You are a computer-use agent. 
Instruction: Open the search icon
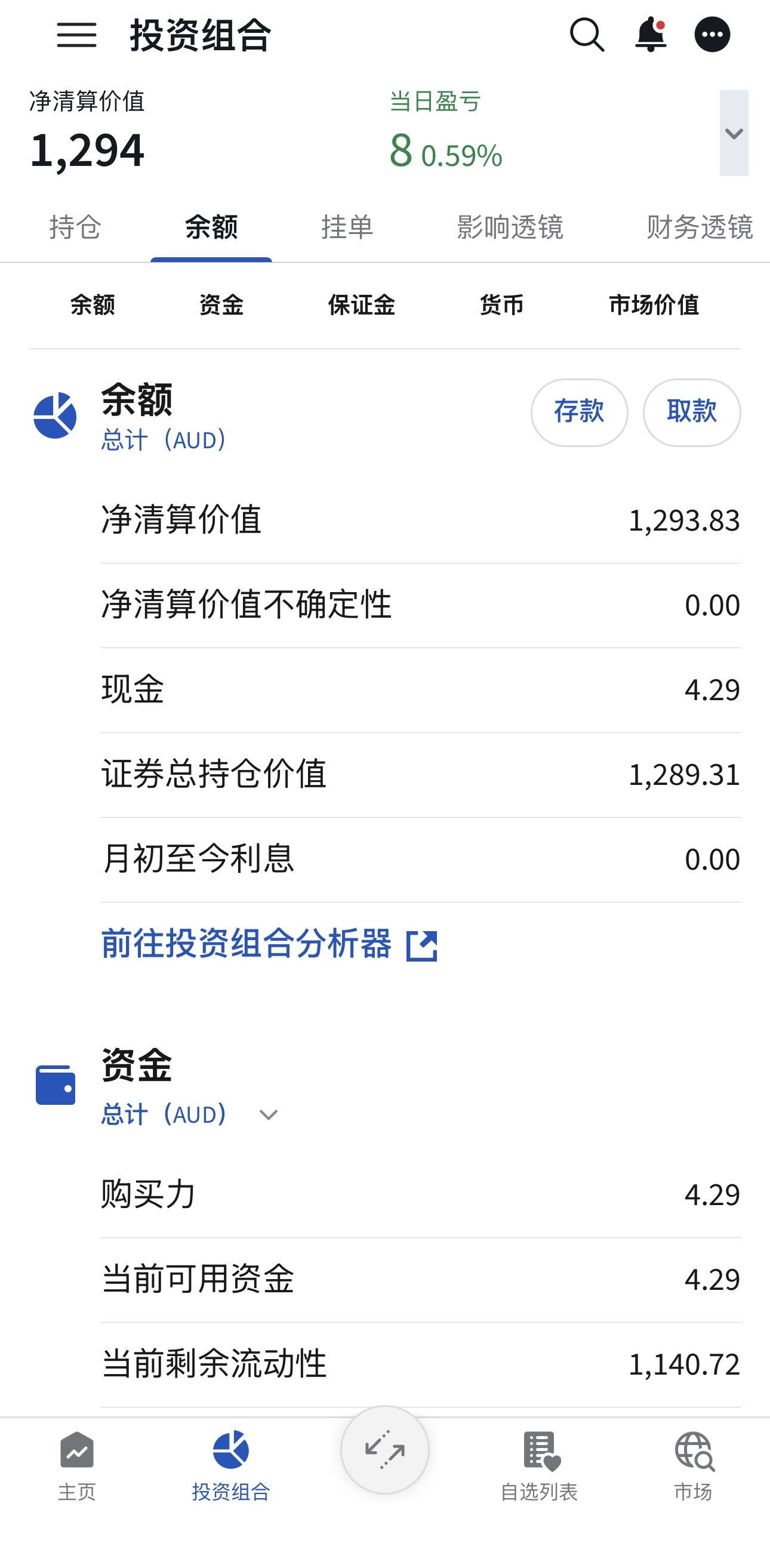click(587, 35)
